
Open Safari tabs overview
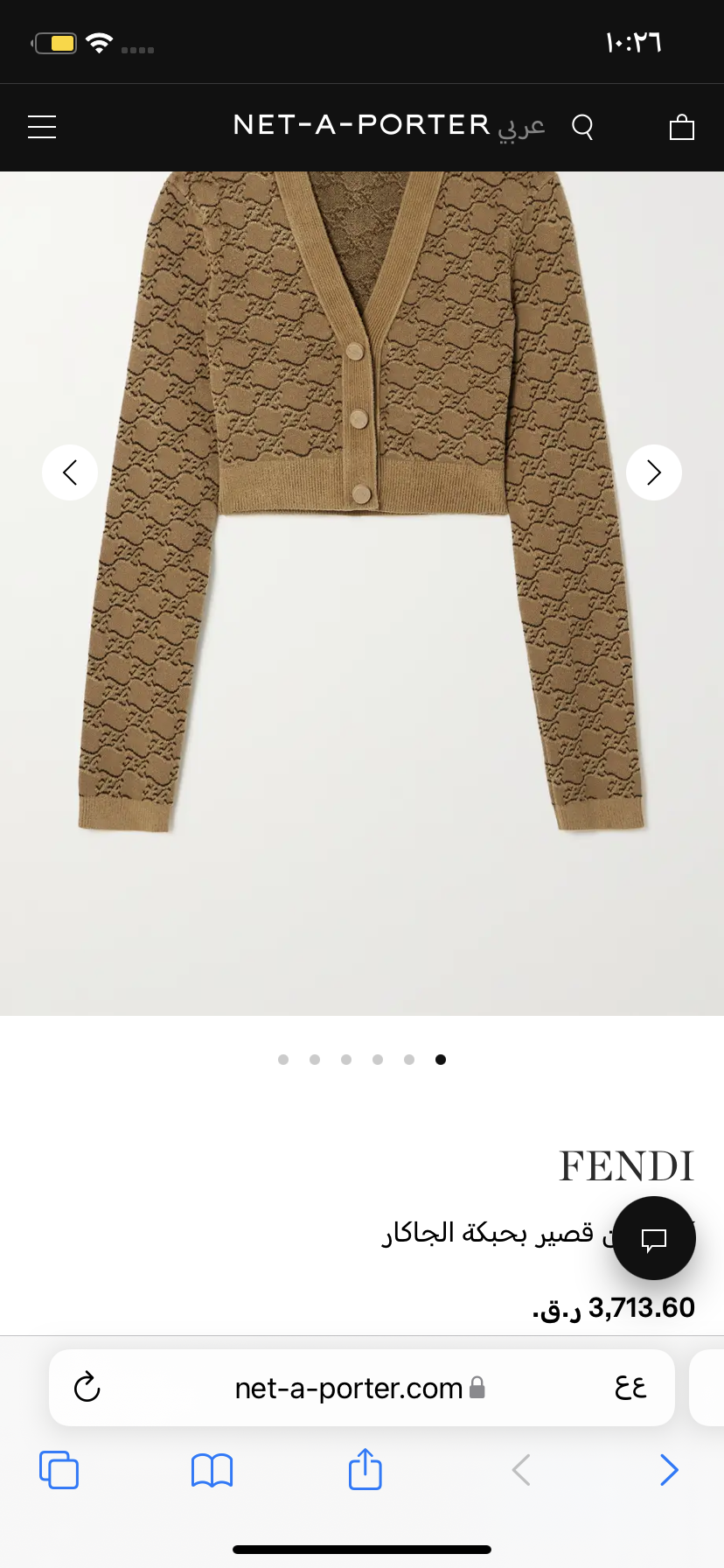(59, 1470)
